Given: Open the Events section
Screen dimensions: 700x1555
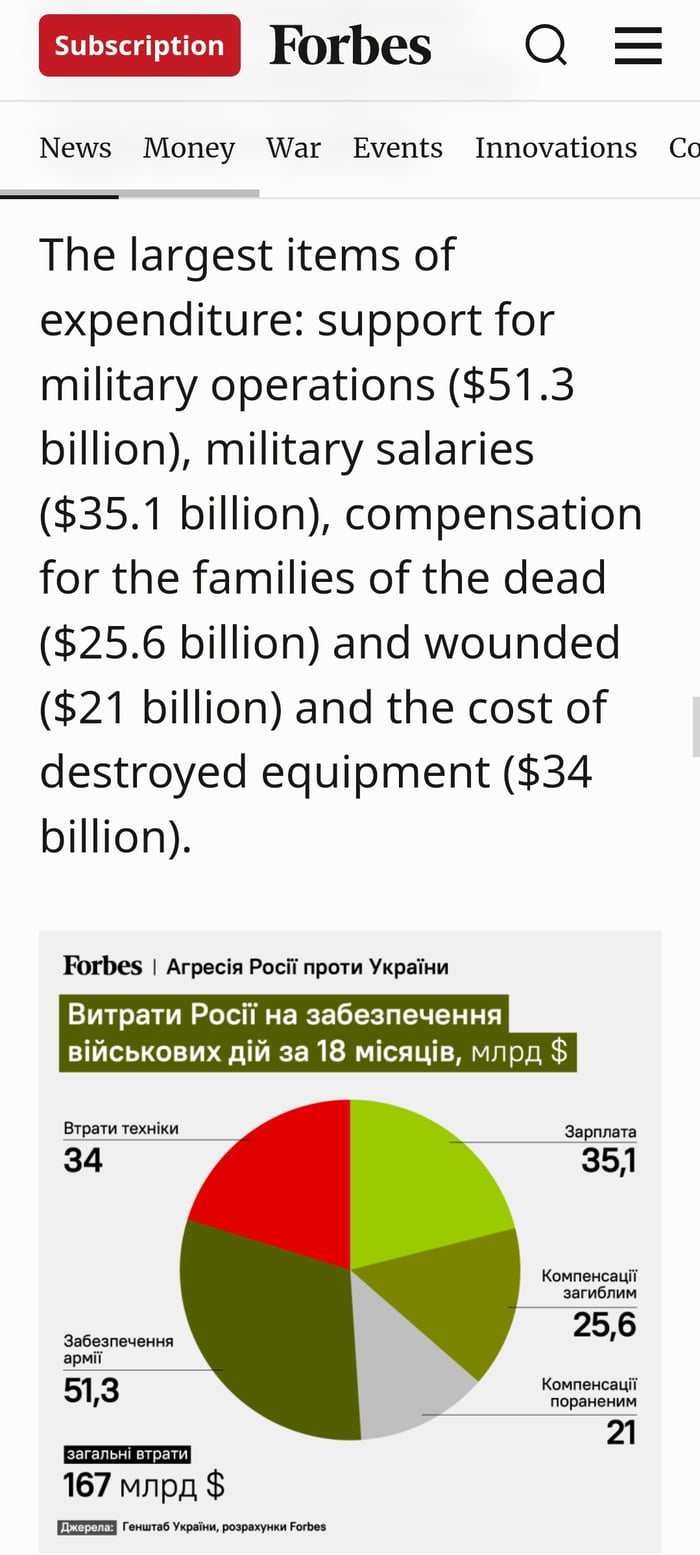Looking at the screenshot, I should tap(397, 148).
